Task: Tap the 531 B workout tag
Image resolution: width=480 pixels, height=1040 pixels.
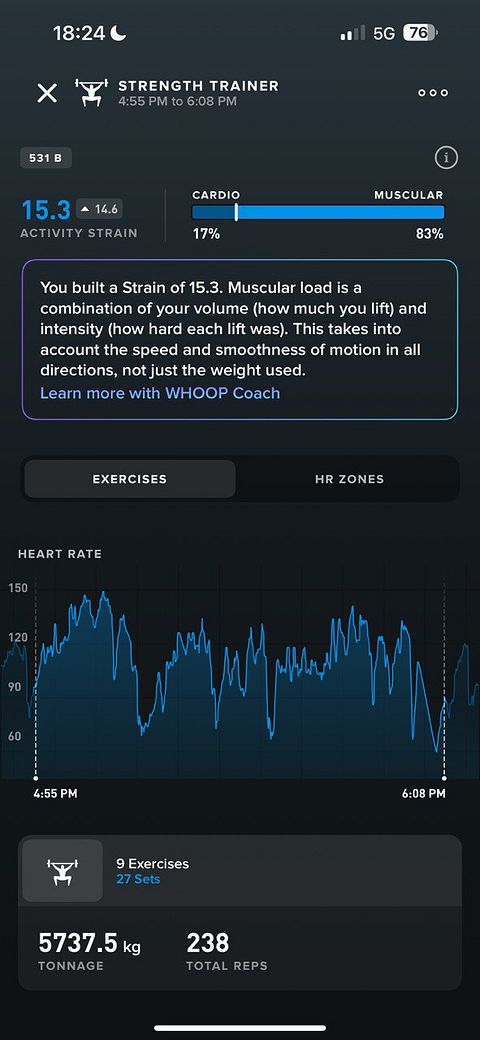Action: coord(45,159)
